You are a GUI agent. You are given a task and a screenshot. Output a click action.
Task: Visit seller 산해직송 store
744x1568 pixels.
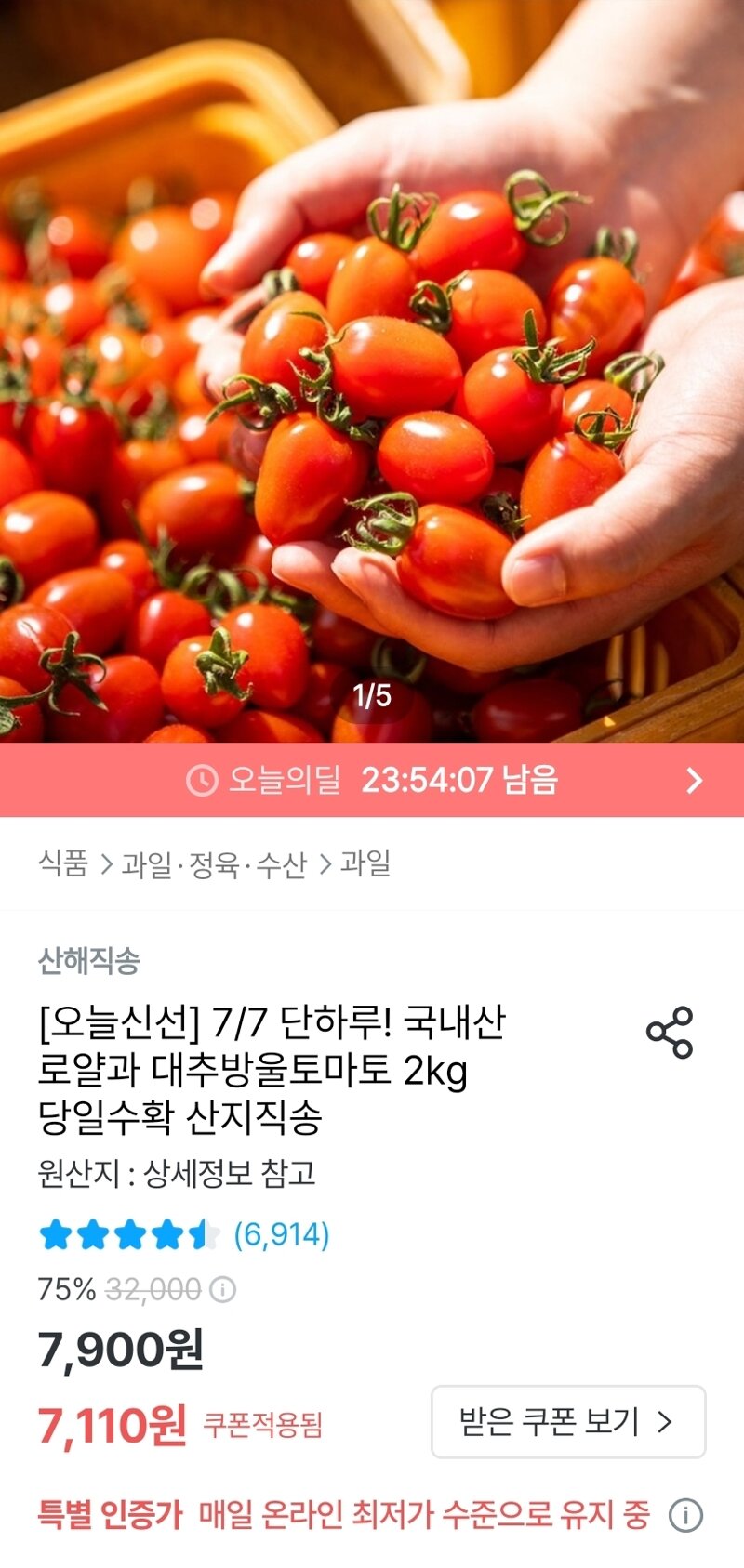(x=88, y=960)
